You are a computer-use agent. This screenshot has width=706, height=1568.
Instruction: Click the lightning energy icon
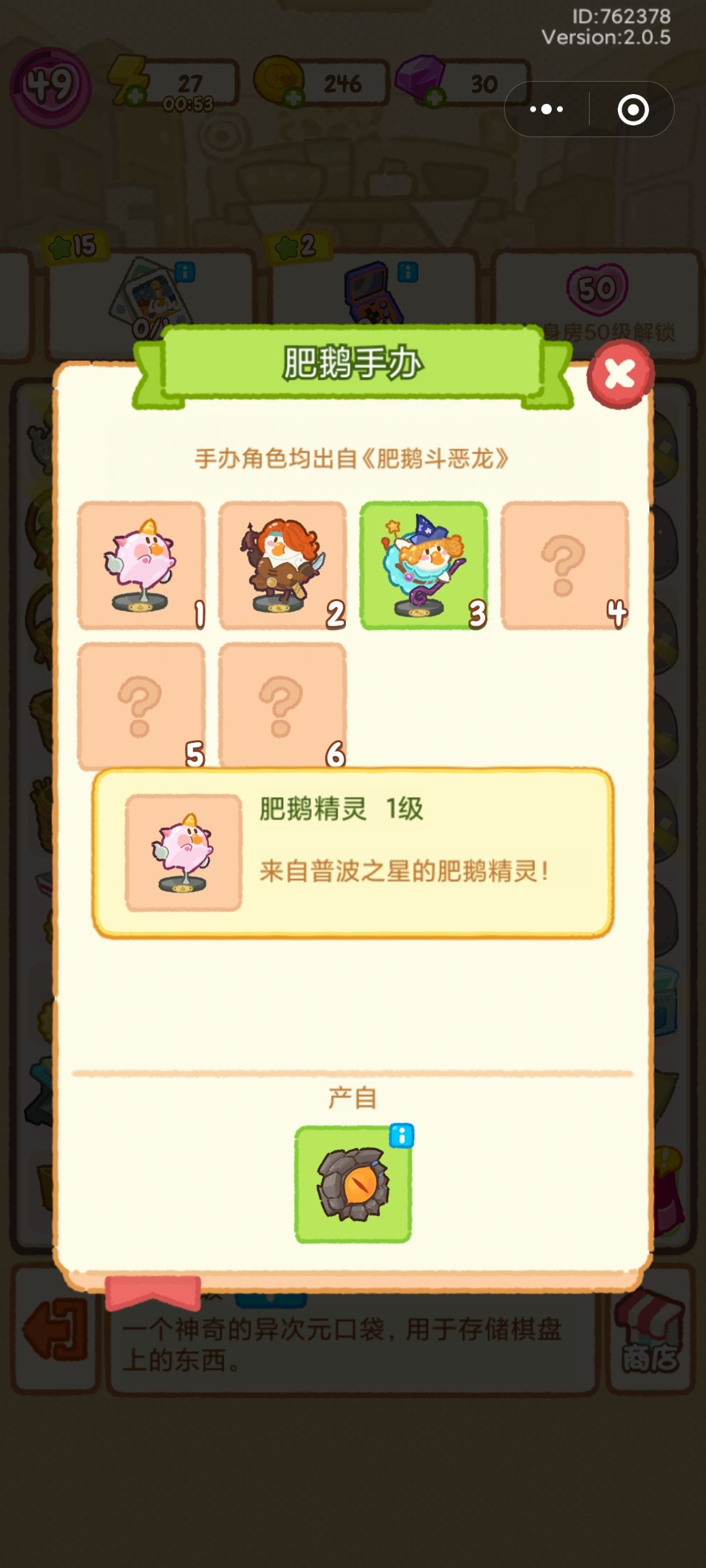click(x=128, y=80)
